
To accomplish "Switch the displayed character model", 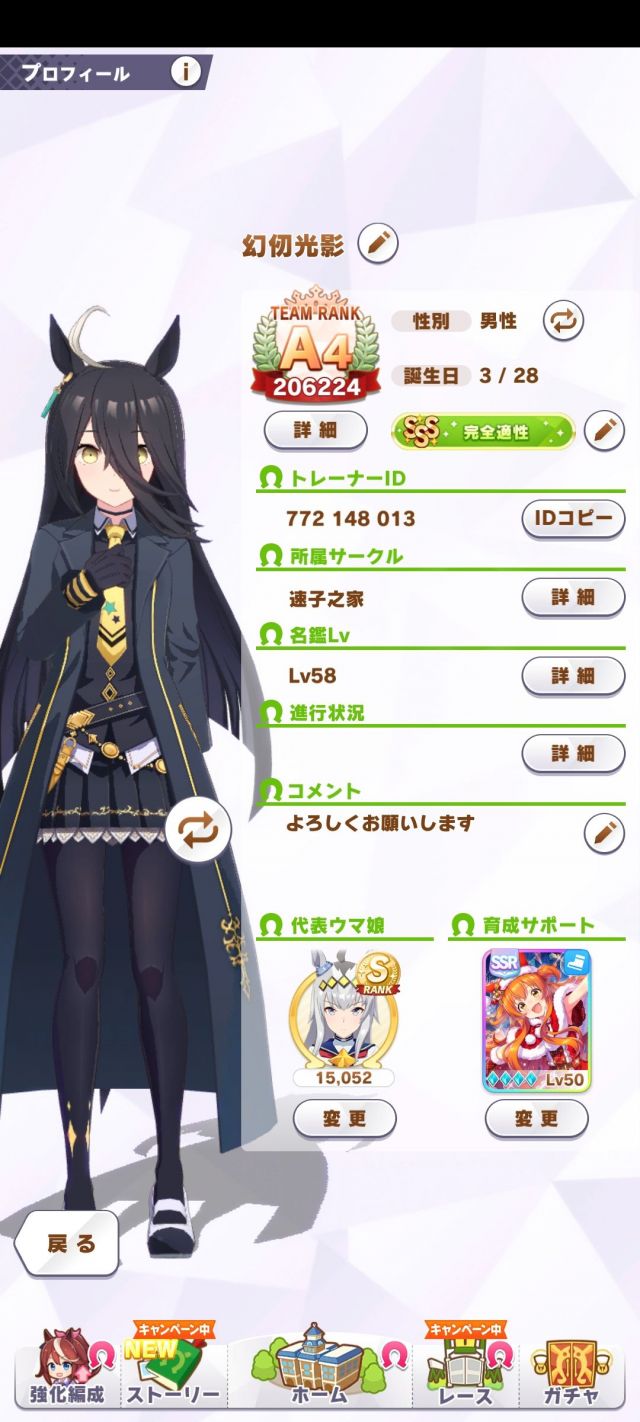I will coord(197,831).
